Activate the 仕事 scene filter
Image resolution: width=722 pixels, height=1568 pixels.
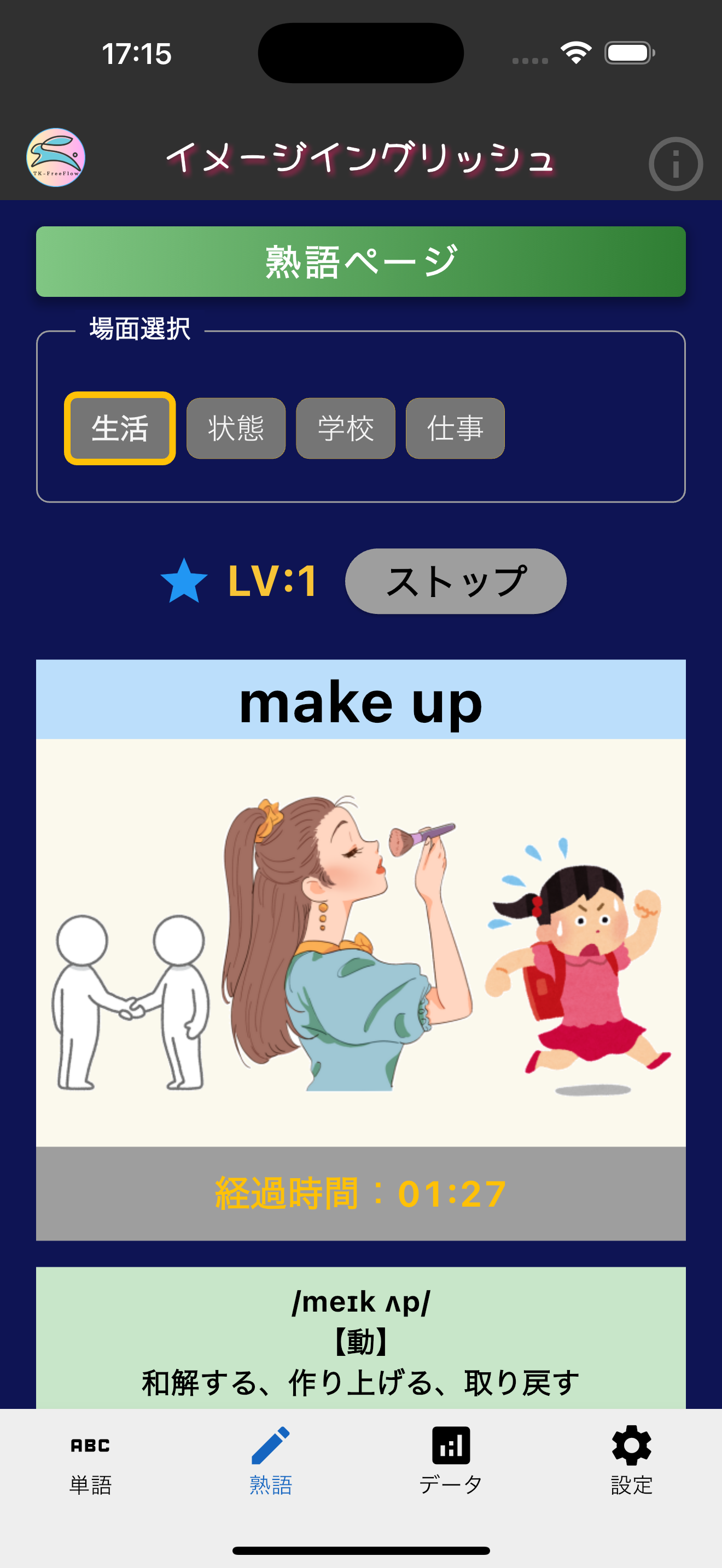click(x=455, y=429)
